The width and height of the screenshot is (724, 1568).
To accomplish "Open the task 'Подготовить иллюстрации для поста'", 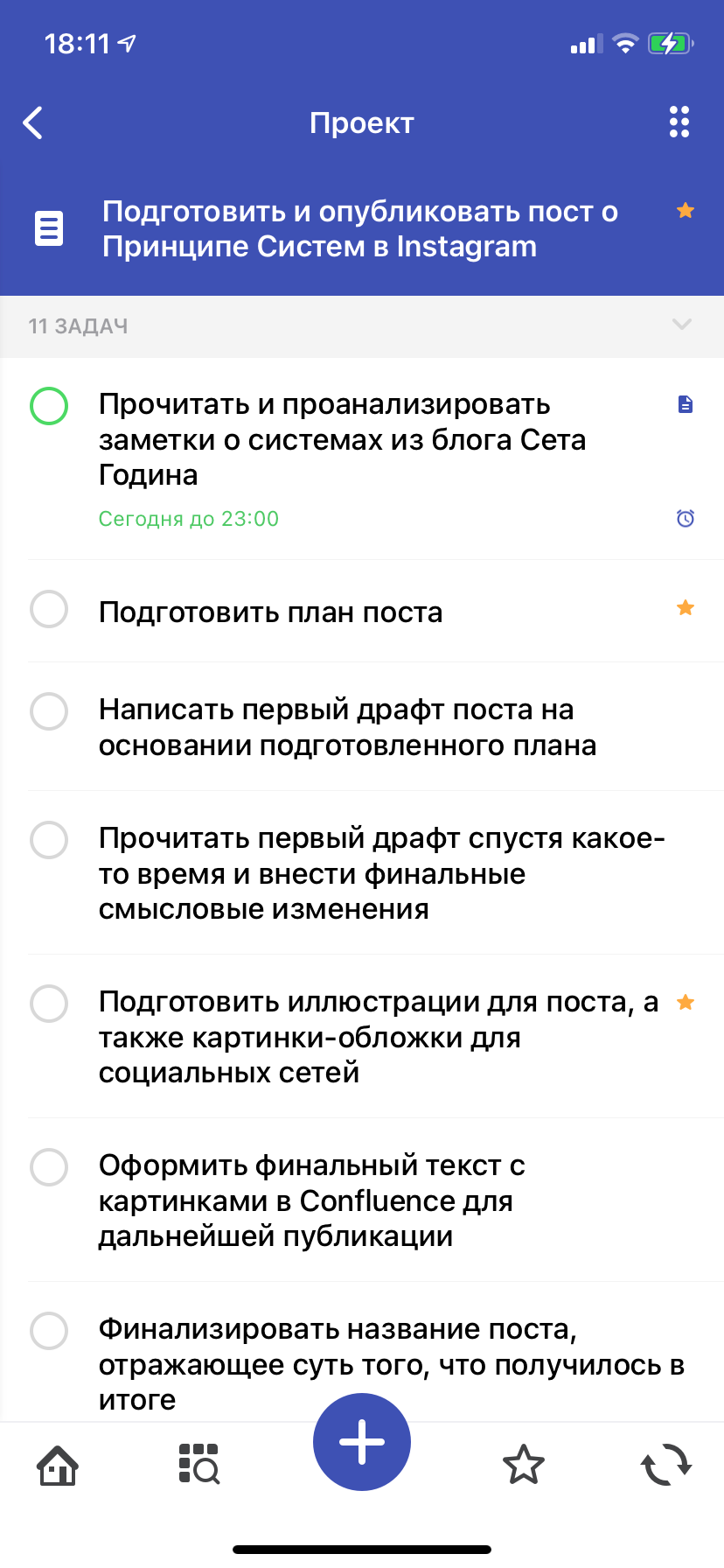I will 378,1037.
